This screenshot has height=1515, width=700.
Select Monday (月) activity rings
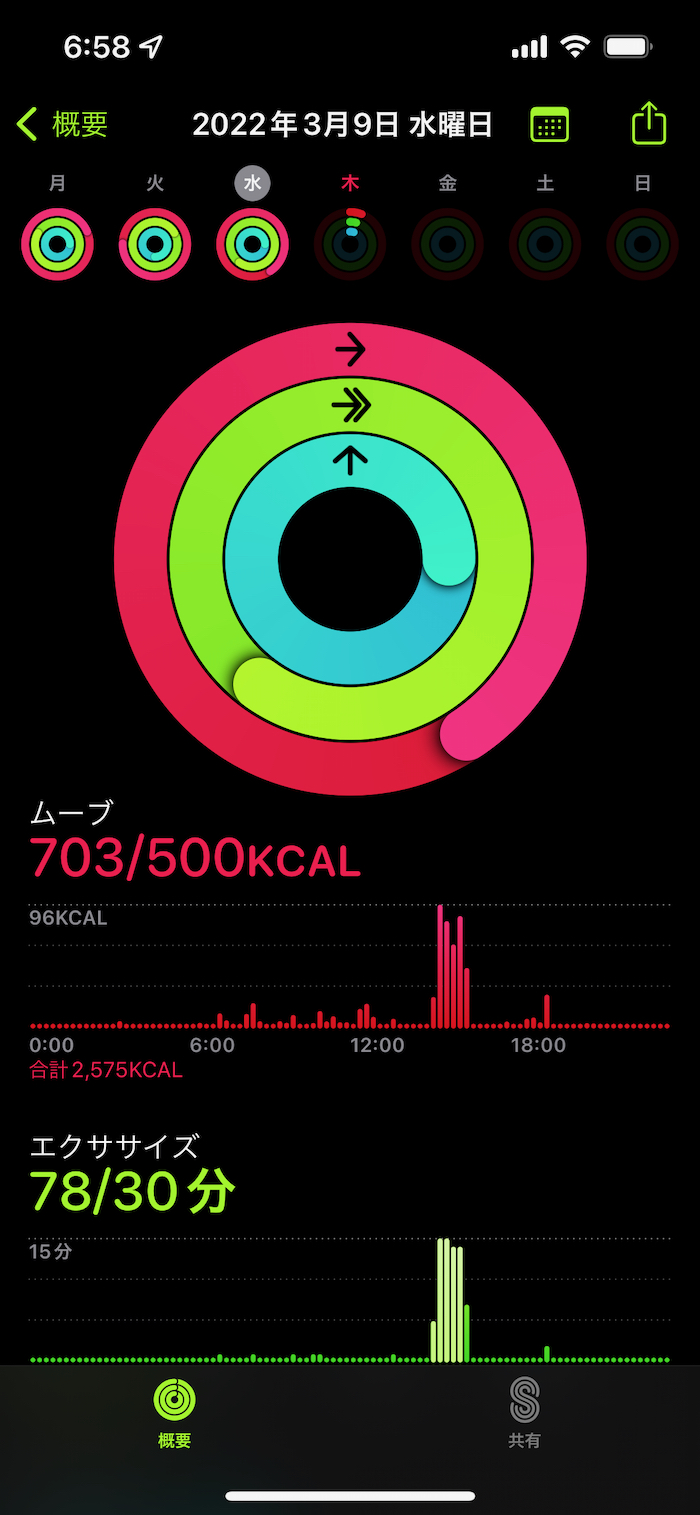point(57,243)
